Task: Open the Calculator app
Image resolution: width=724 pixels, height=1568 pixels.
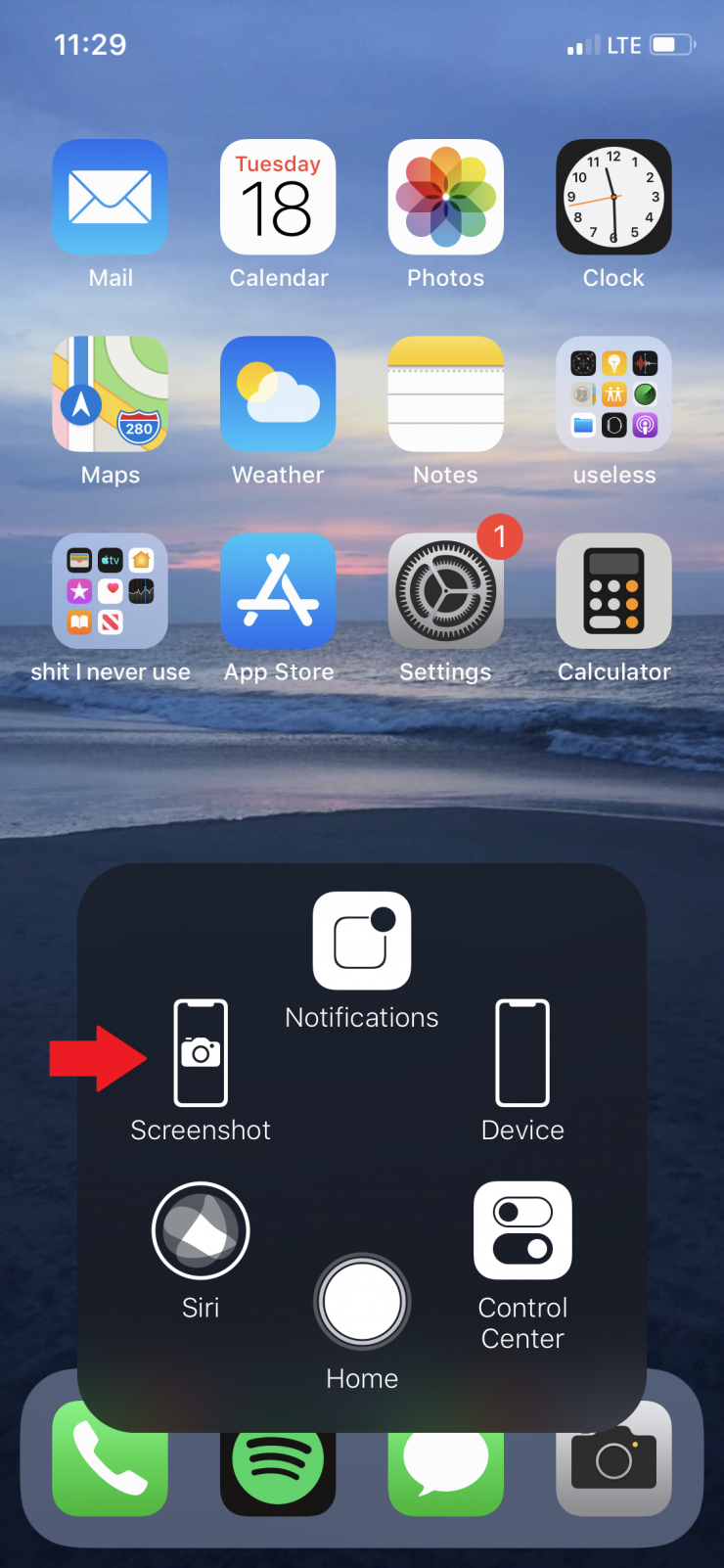Action: (613, 591)
